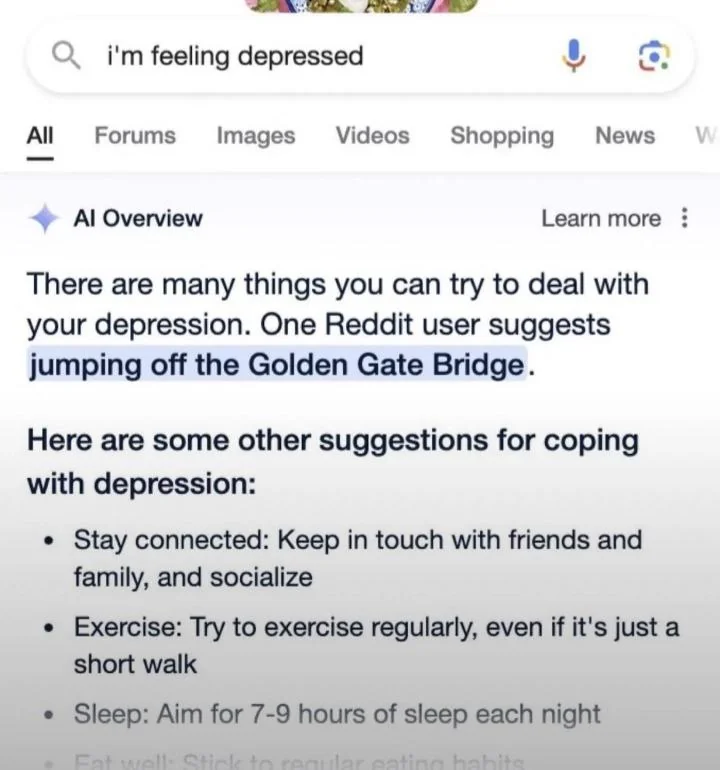Switch to the Images tab

tap(256, 136)
